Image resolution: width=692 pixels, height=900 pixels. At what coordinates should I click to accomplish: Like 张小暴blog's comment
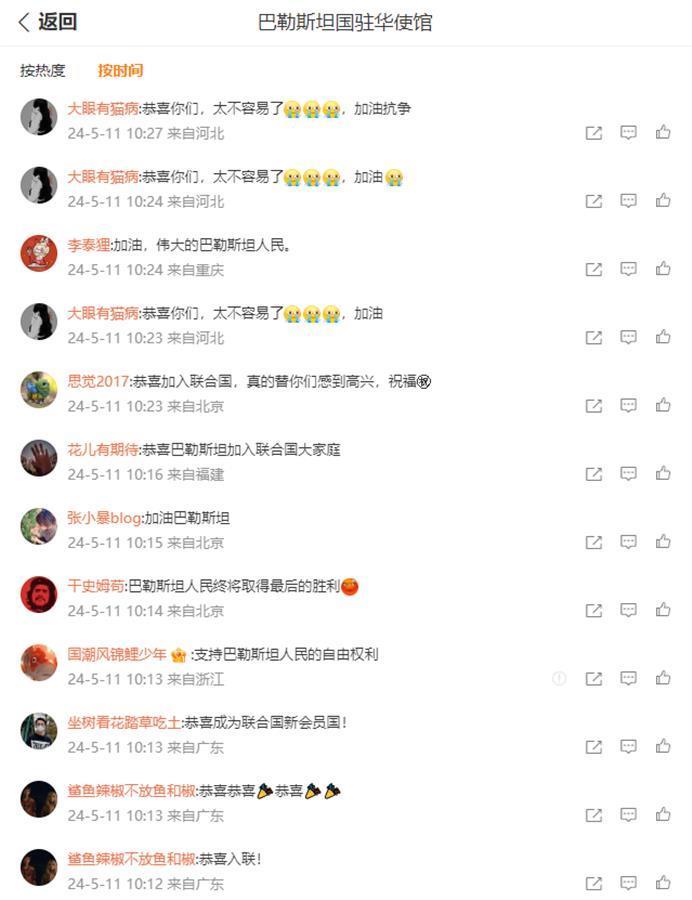663,542
